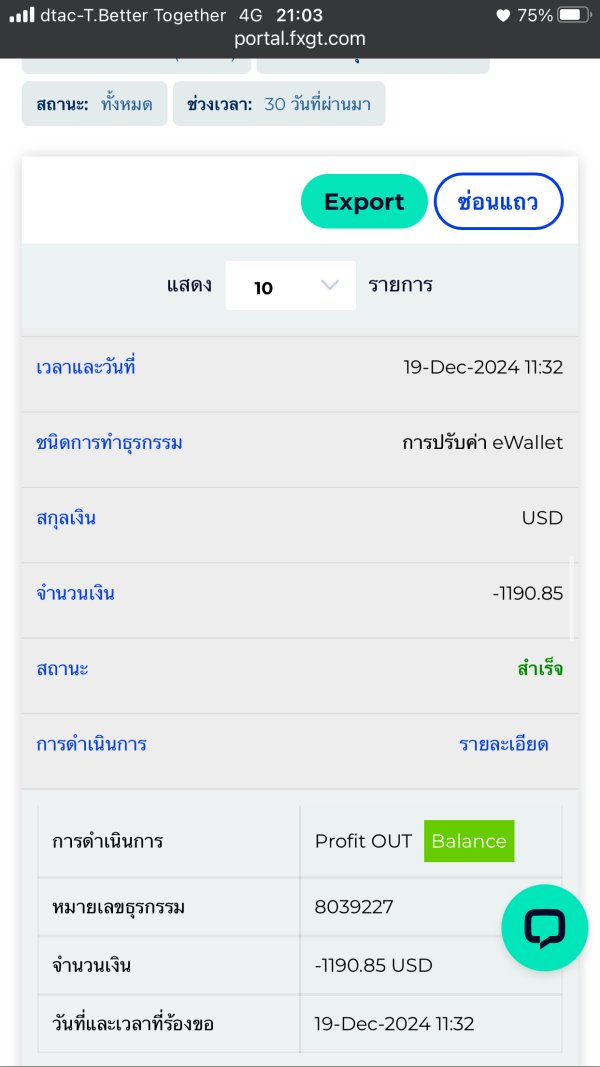Open the 10 entries-per-page dropdown
Screen dimensions: 600x1067
290,286
